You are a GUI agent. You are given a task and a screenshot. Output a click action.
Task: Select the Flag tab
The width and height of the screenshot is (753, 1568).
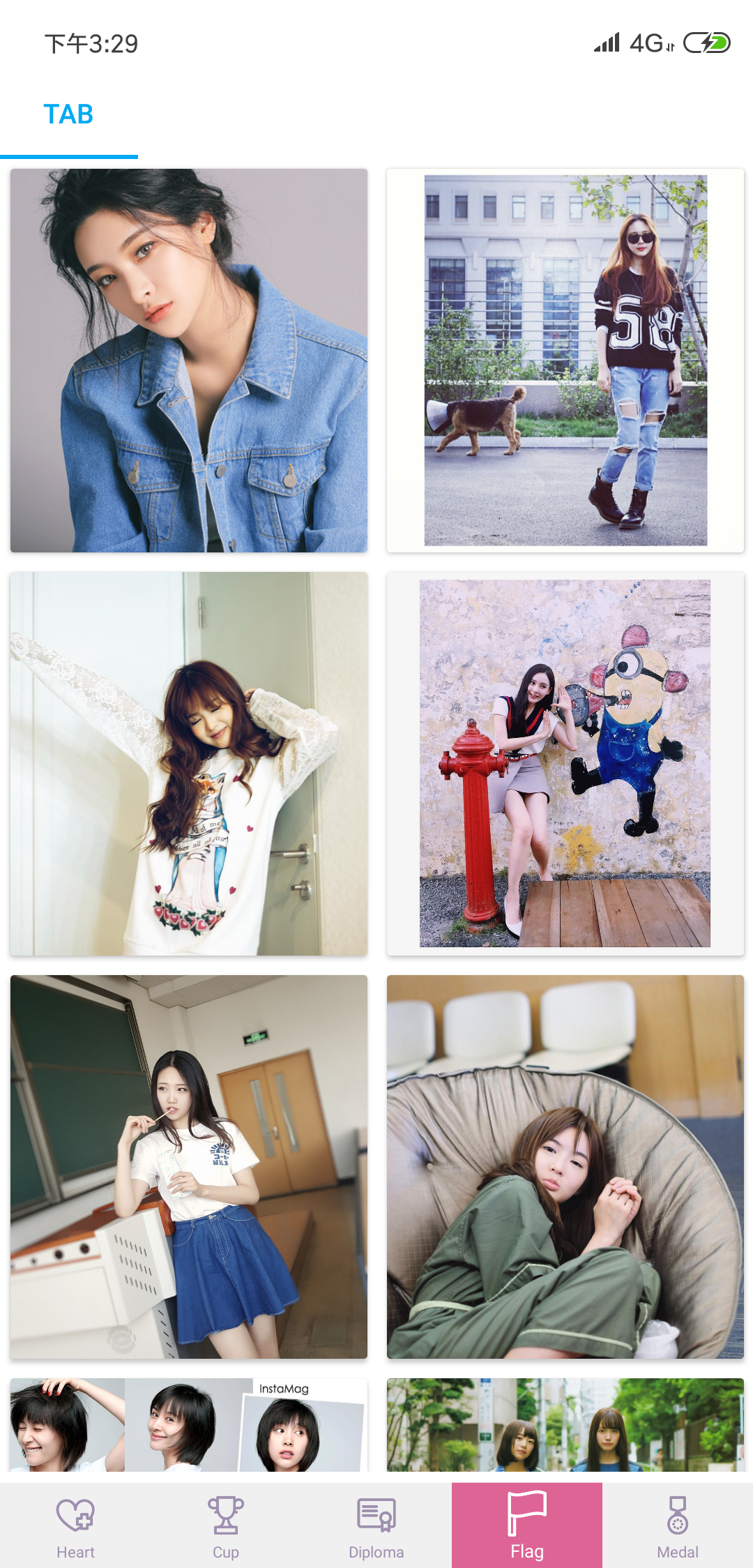527,1526
